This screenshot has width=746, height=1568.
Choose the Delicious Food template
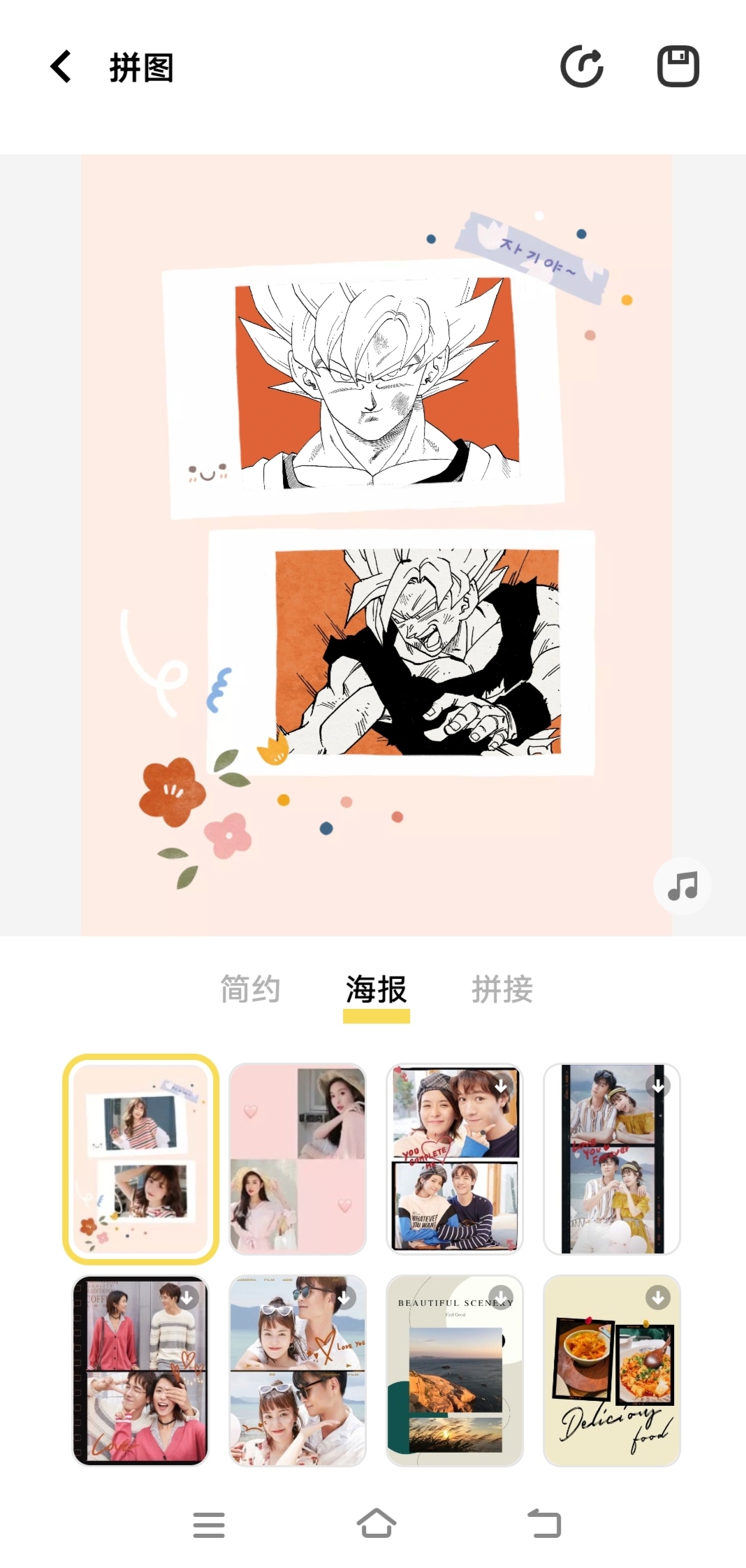pyautogui.click(x=612, y=1370)
